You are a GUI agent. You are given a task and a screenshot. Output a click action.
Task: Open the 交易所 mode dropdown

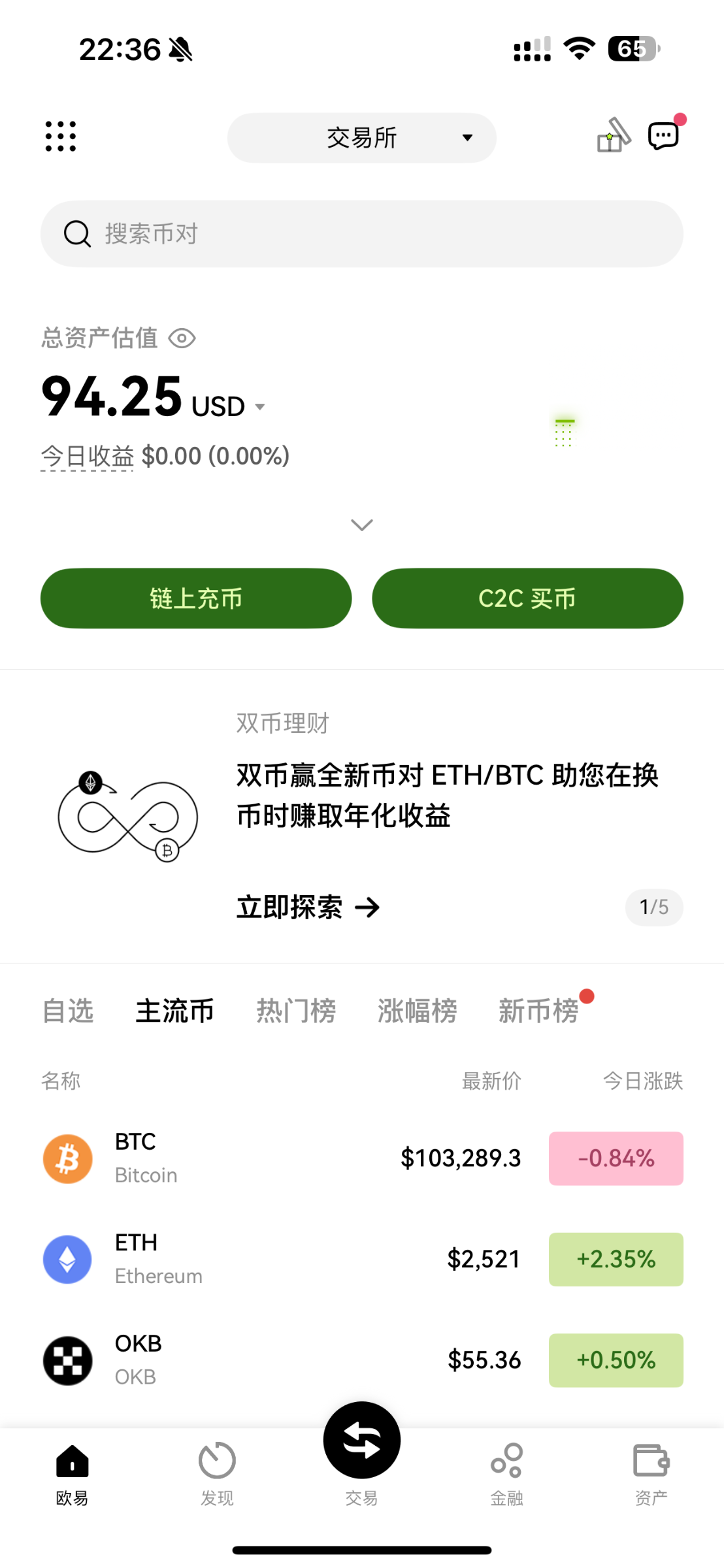[361, 138]
